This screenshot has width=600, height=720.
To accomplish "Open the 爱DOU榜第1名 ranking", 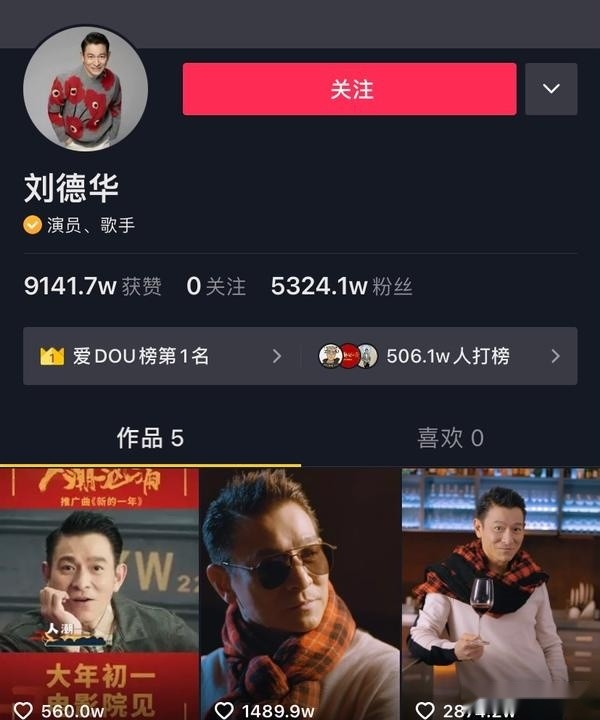I will pos(160,356).
